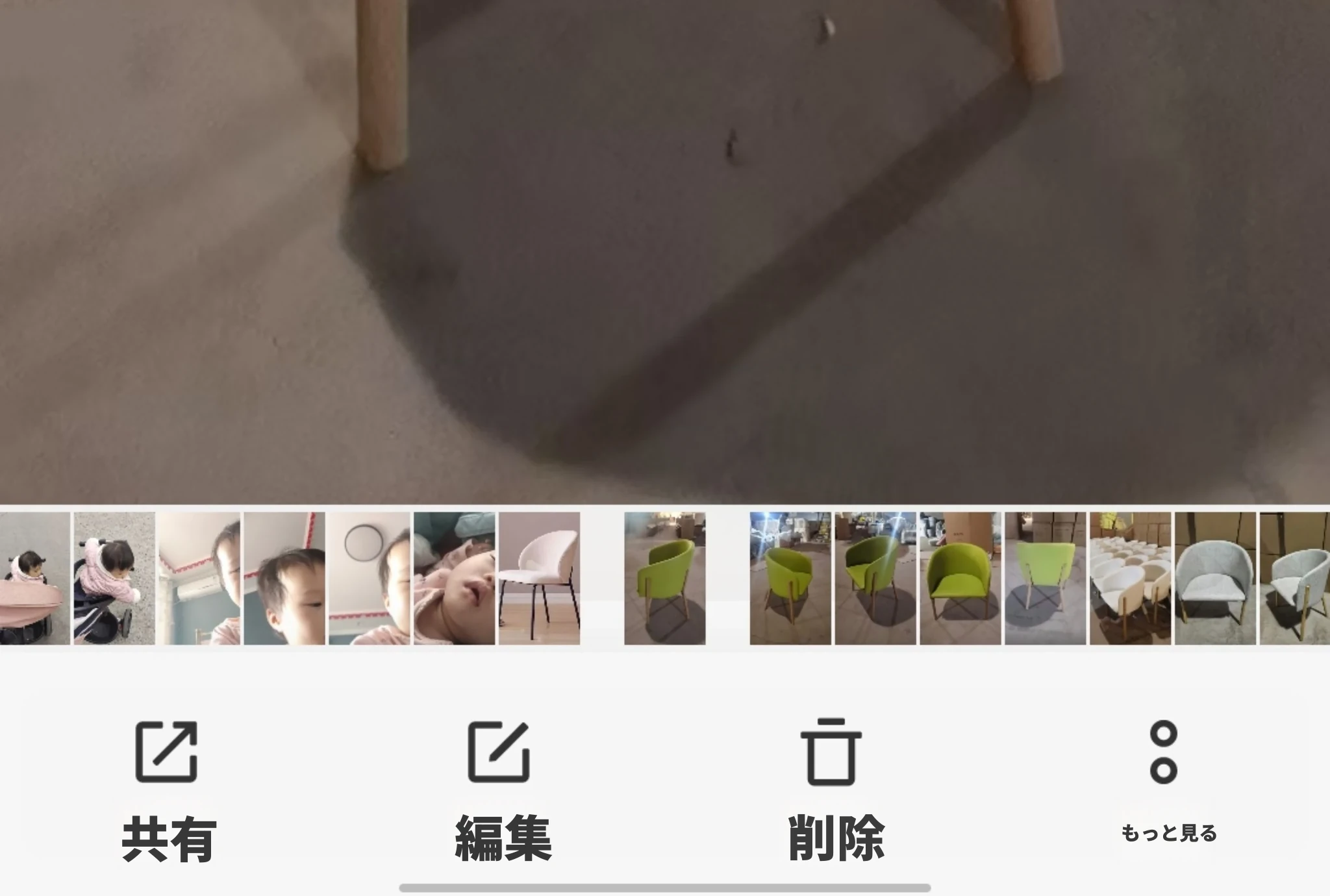This screenshot has height=896, width=1330.
Task: View the baby in pink stroller thumbnail
Action: coord(34,578)
